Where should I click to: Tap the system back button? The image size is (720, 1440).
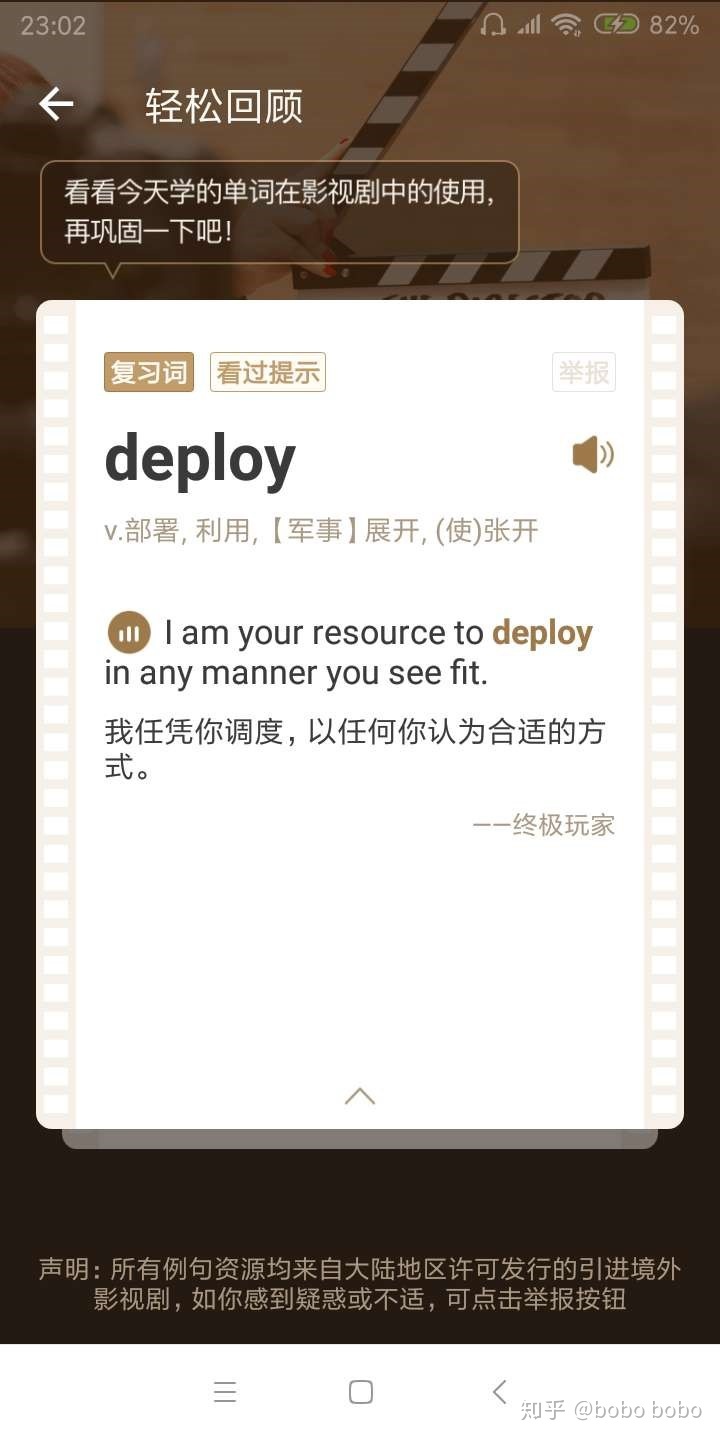[x=499, y=1391]
